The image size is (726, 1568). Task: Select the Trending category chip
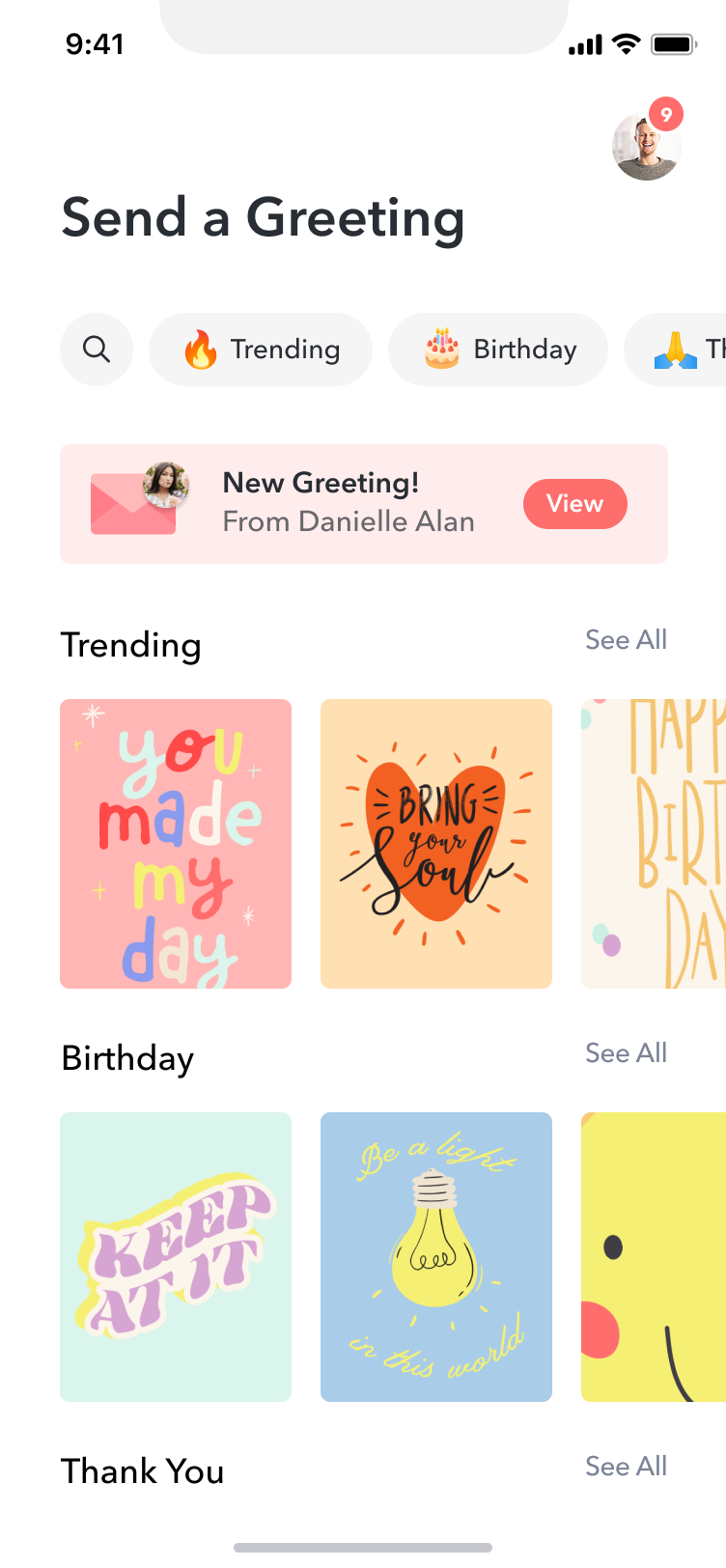pos(261,350)
